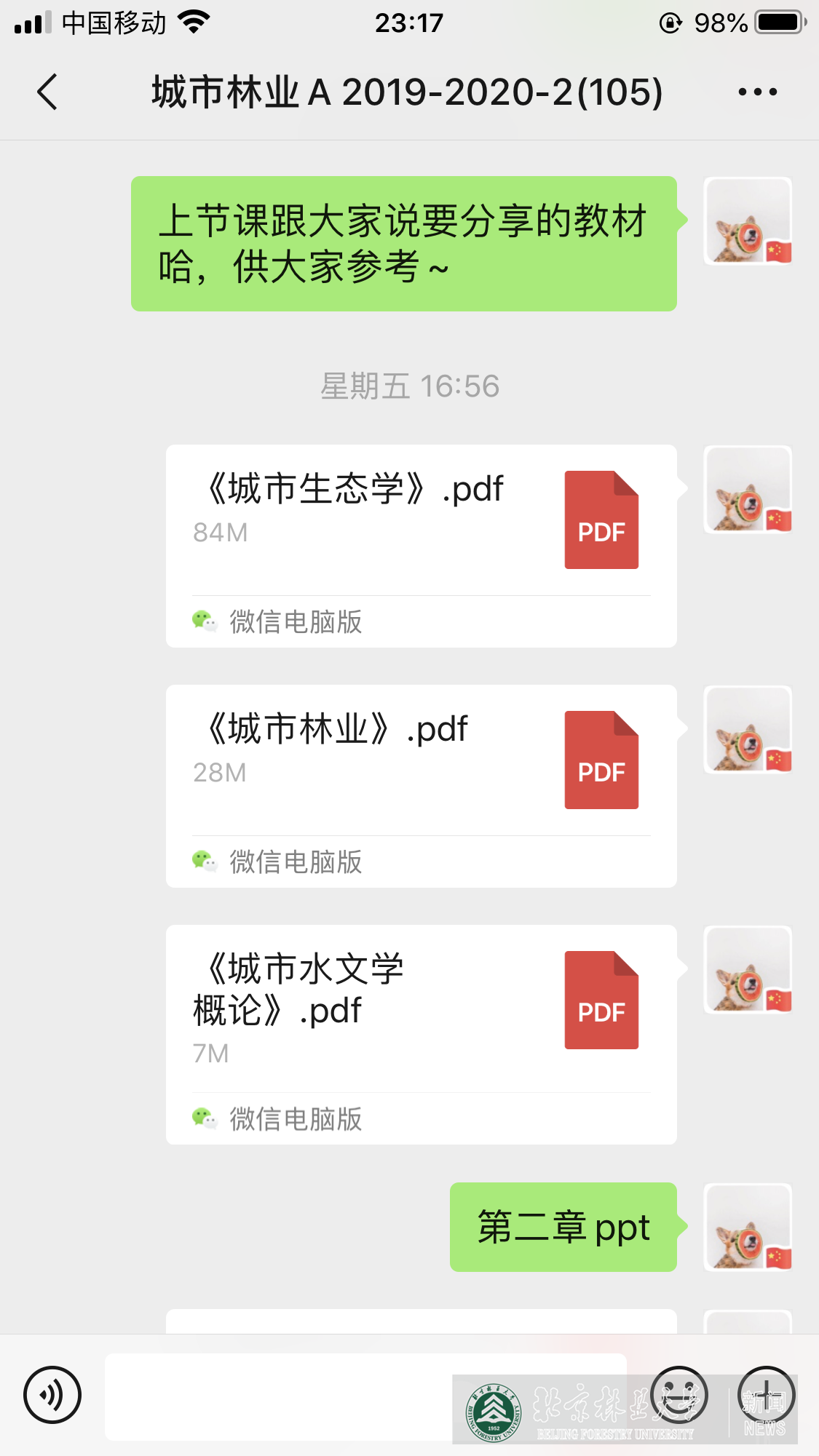Open the emoji sticker panel

(x=678, y=1395)
